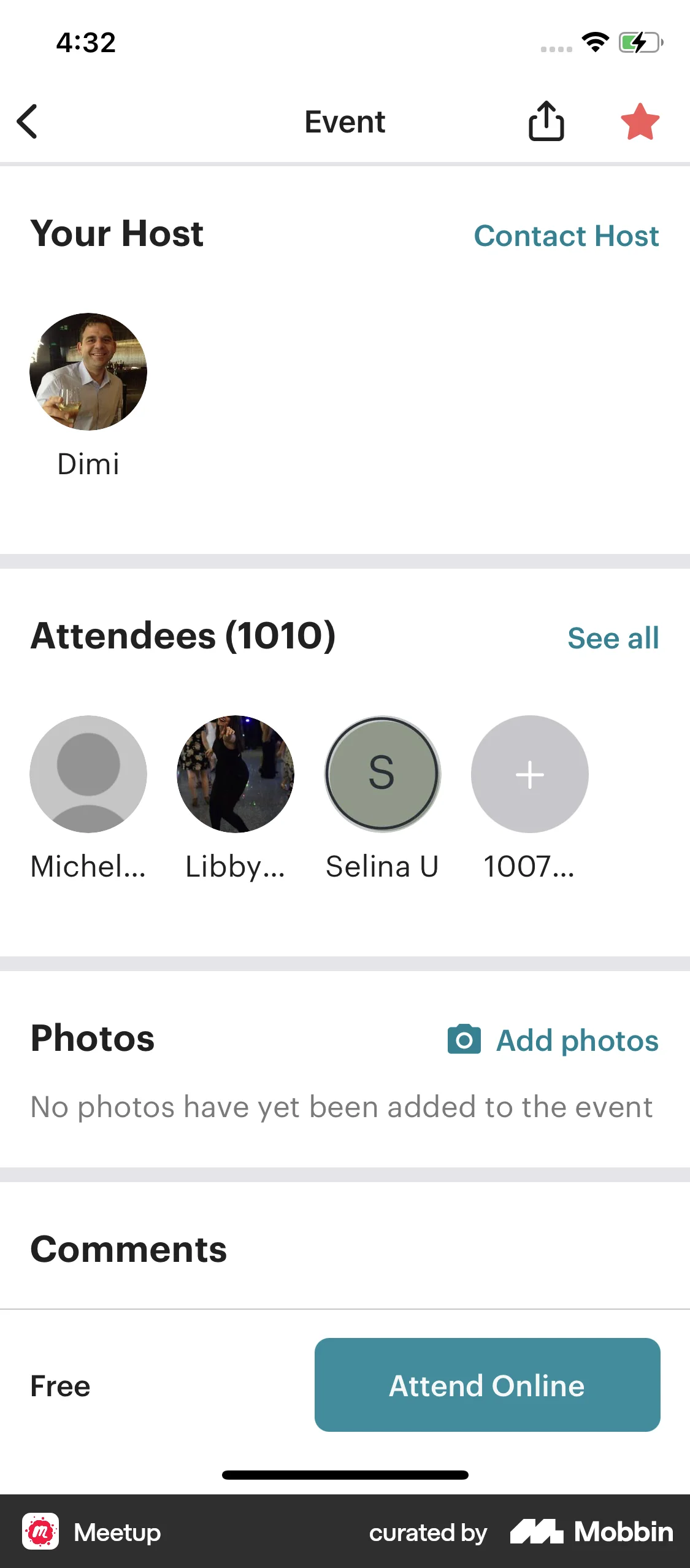Viewport: 690px width, 1568px height.
Task: Tap the back arrow to expand previous view
Action: [28, 121]
